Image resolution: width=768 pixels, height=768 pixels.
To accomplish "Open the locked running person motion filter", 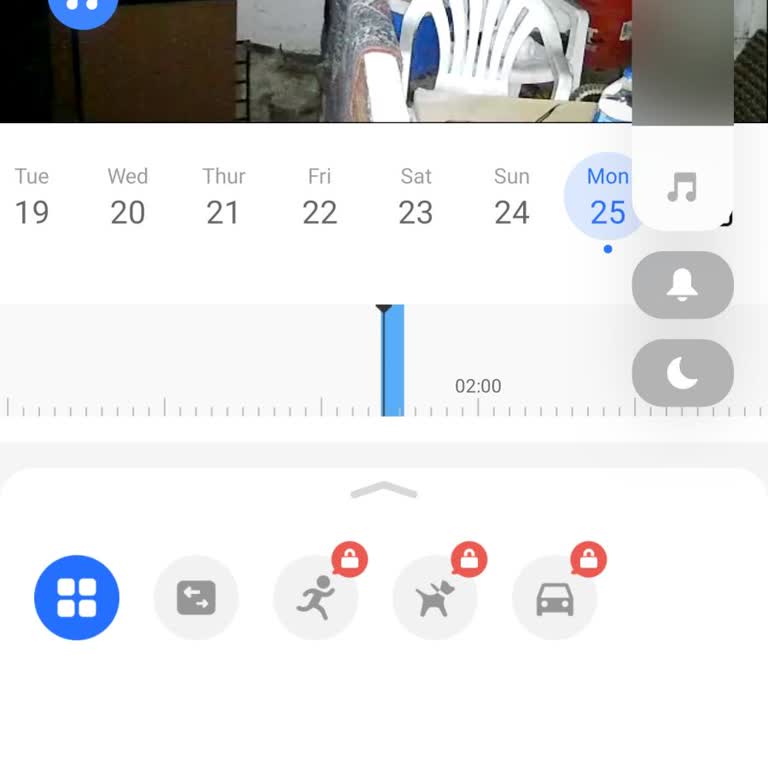I will click(x=315, y=598).
